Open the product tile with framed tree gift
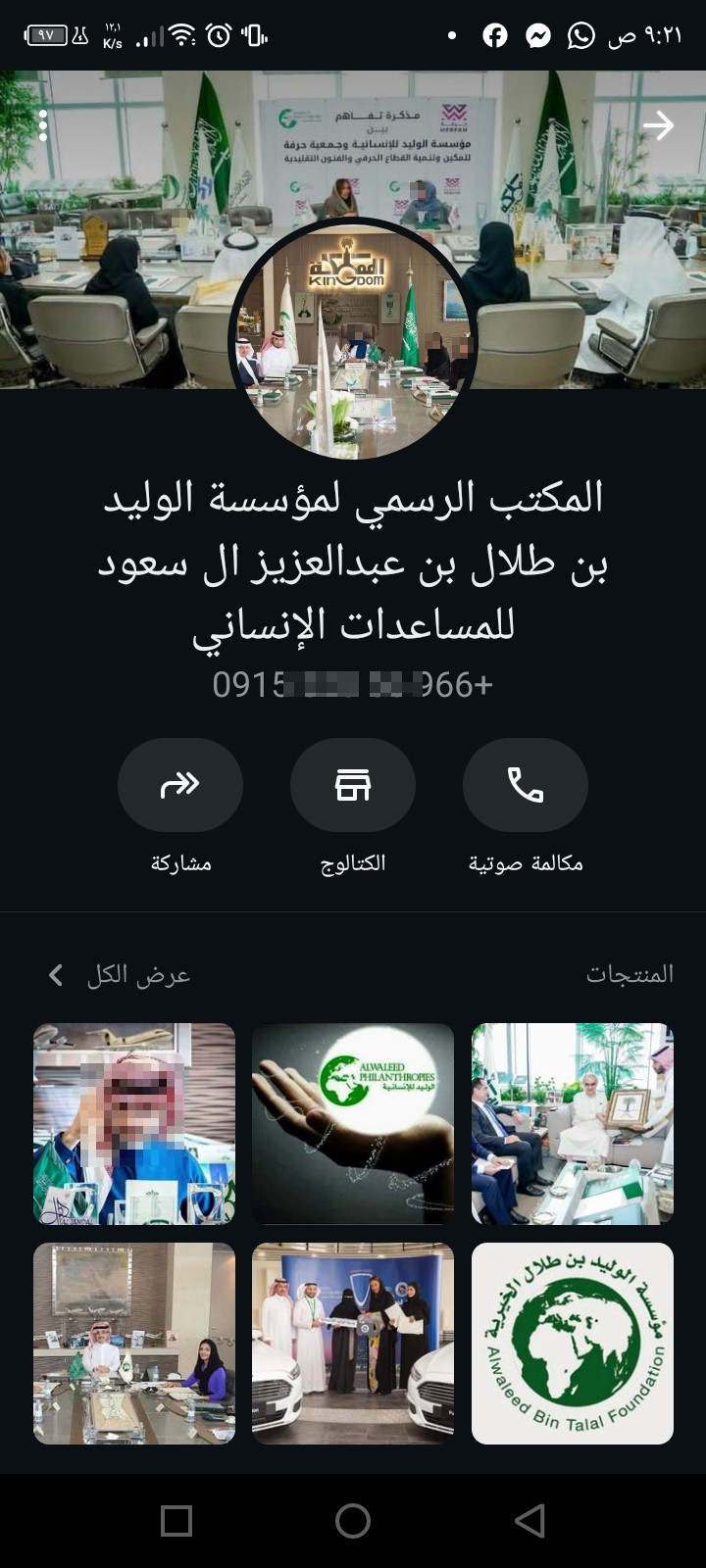The height and width of the screenshot is (1568, 706). pos(573,1124)
